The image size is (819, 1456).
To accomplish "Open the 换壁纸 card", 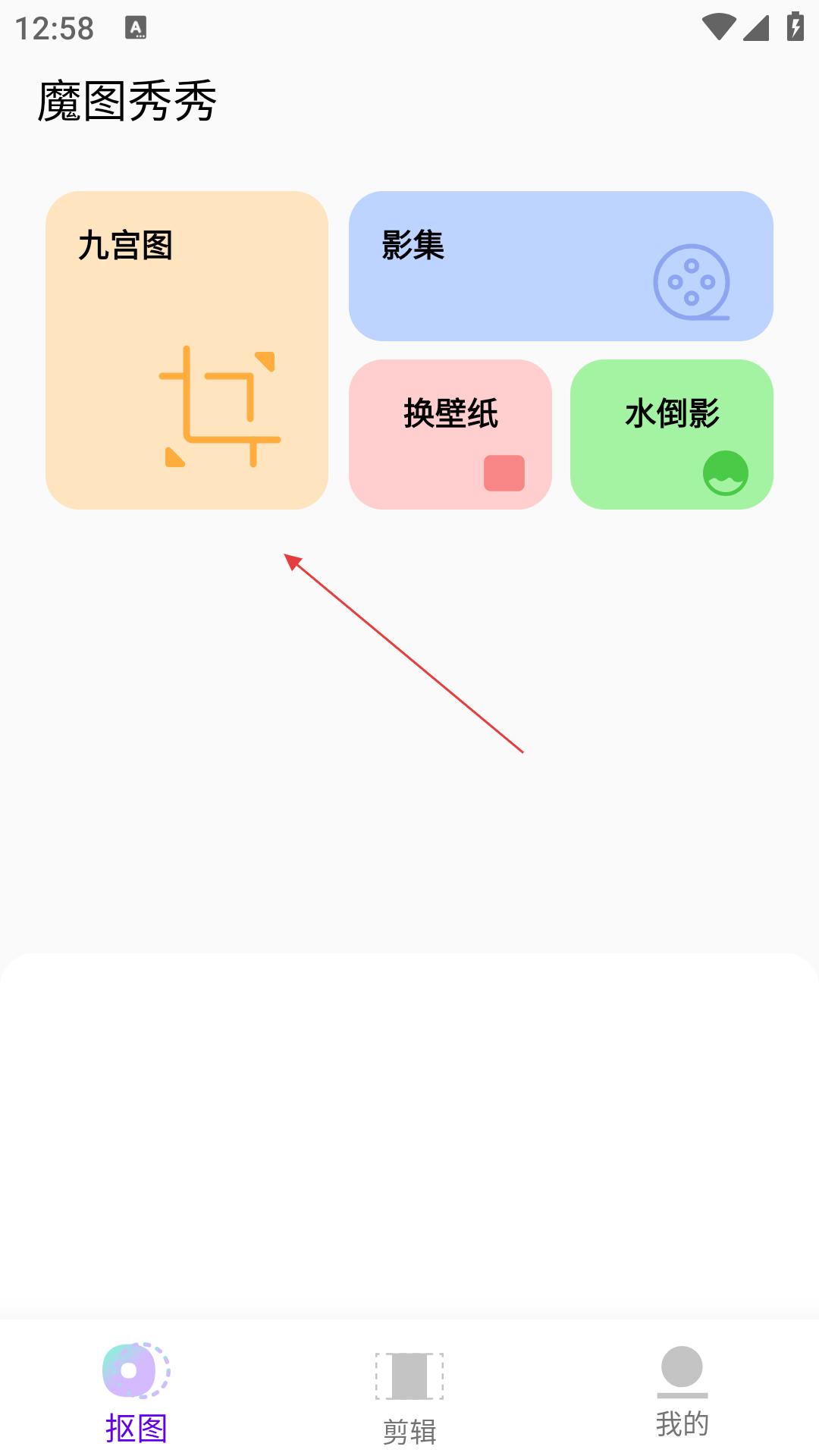I will coord(450,435).
